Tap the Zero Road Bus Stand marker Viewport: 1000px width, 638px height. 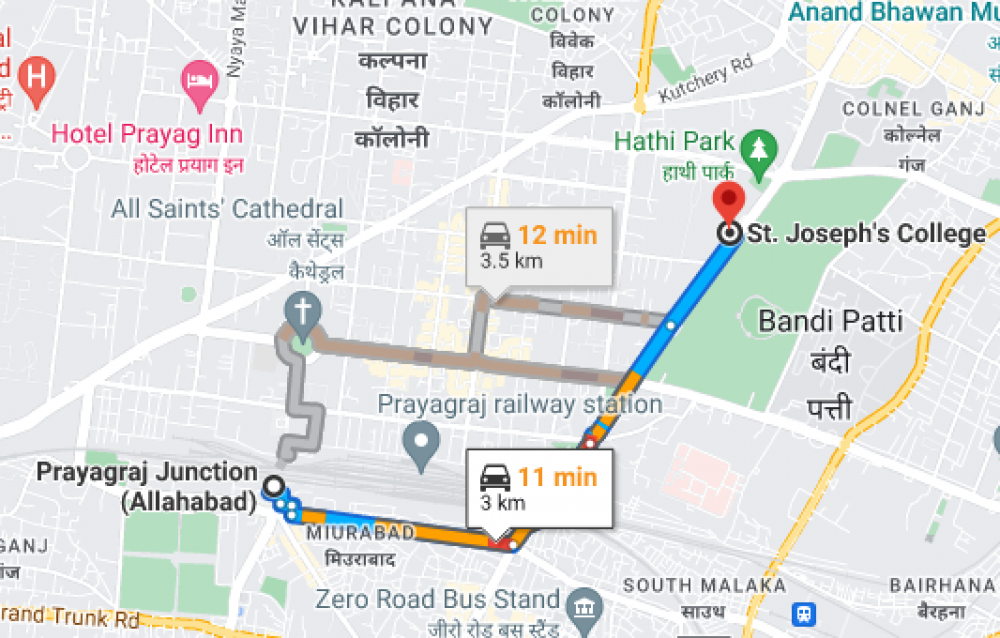(582, 606)
